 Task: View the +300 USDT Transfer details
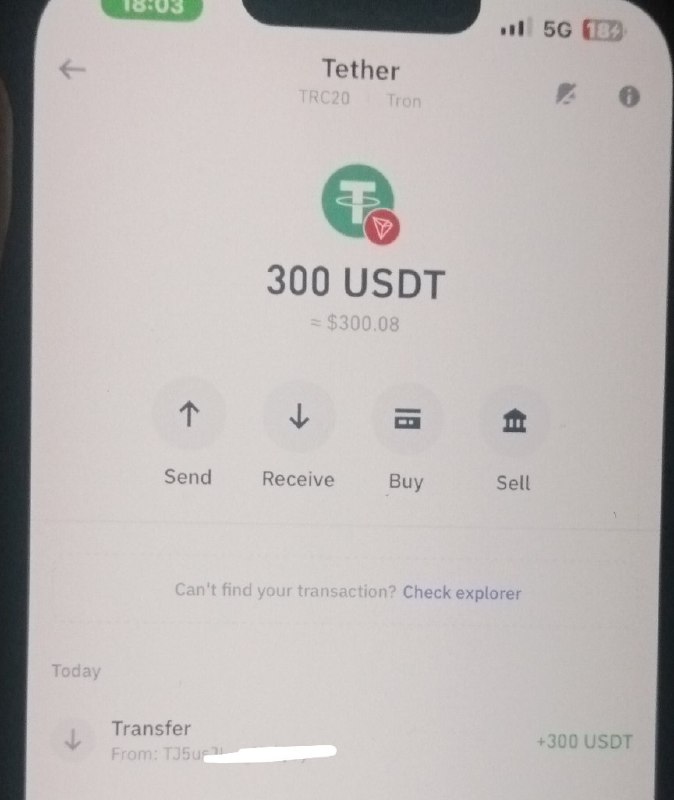(340, 740)
